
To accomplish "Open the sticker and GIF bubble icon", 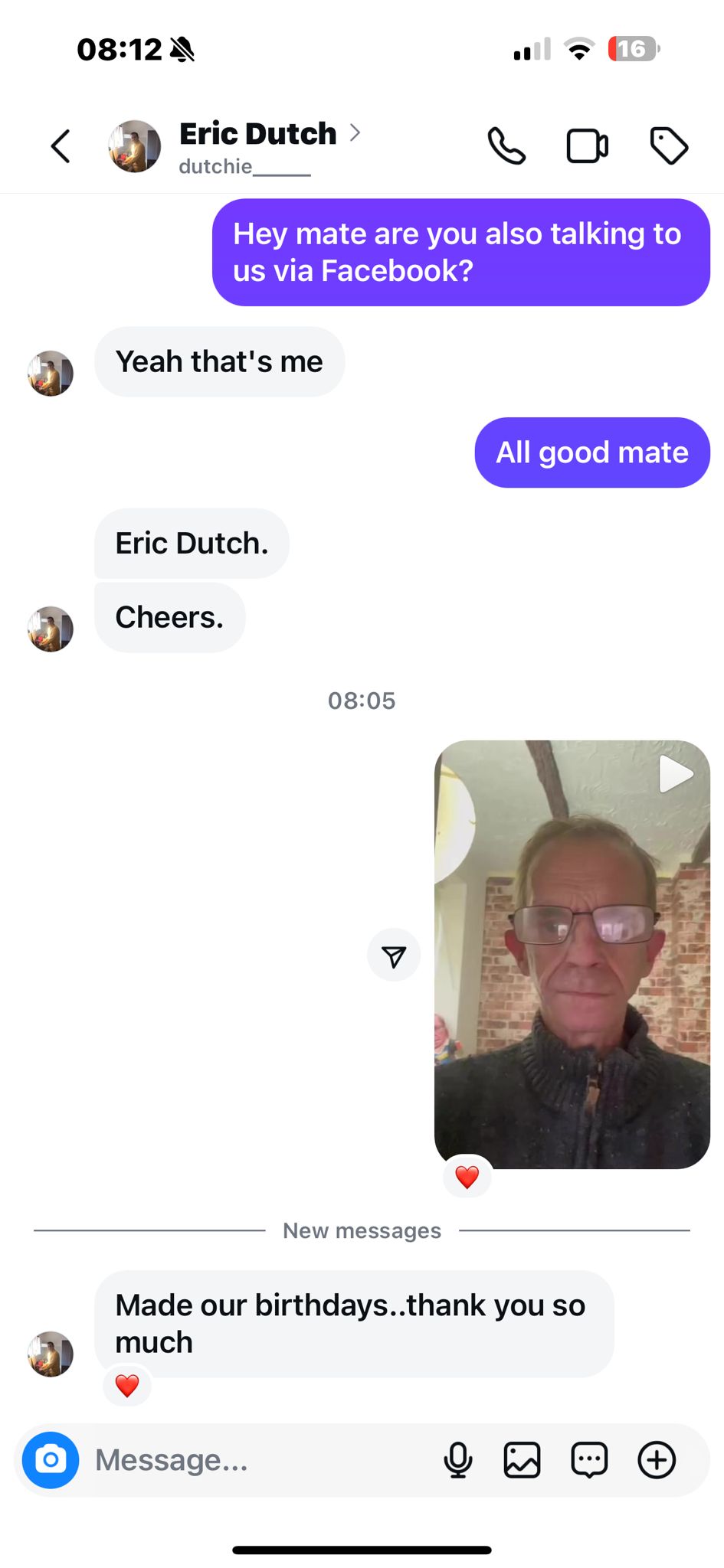I will pos(589,1460).
